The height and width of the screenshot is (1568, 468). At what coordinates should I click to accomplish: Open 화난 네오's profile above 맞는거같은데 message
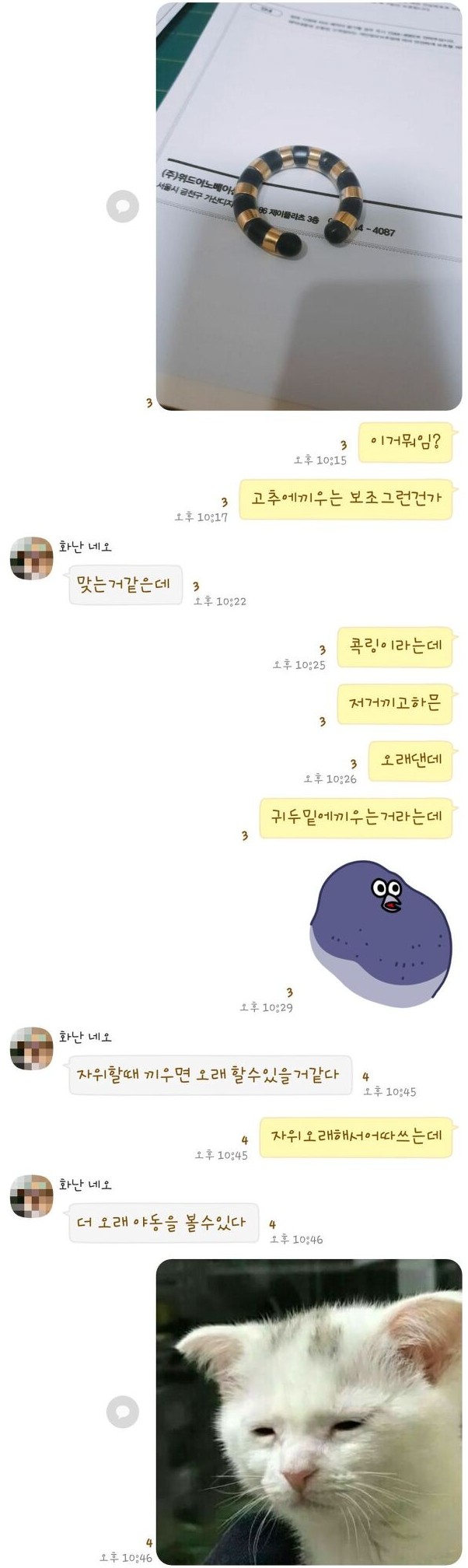31,558
